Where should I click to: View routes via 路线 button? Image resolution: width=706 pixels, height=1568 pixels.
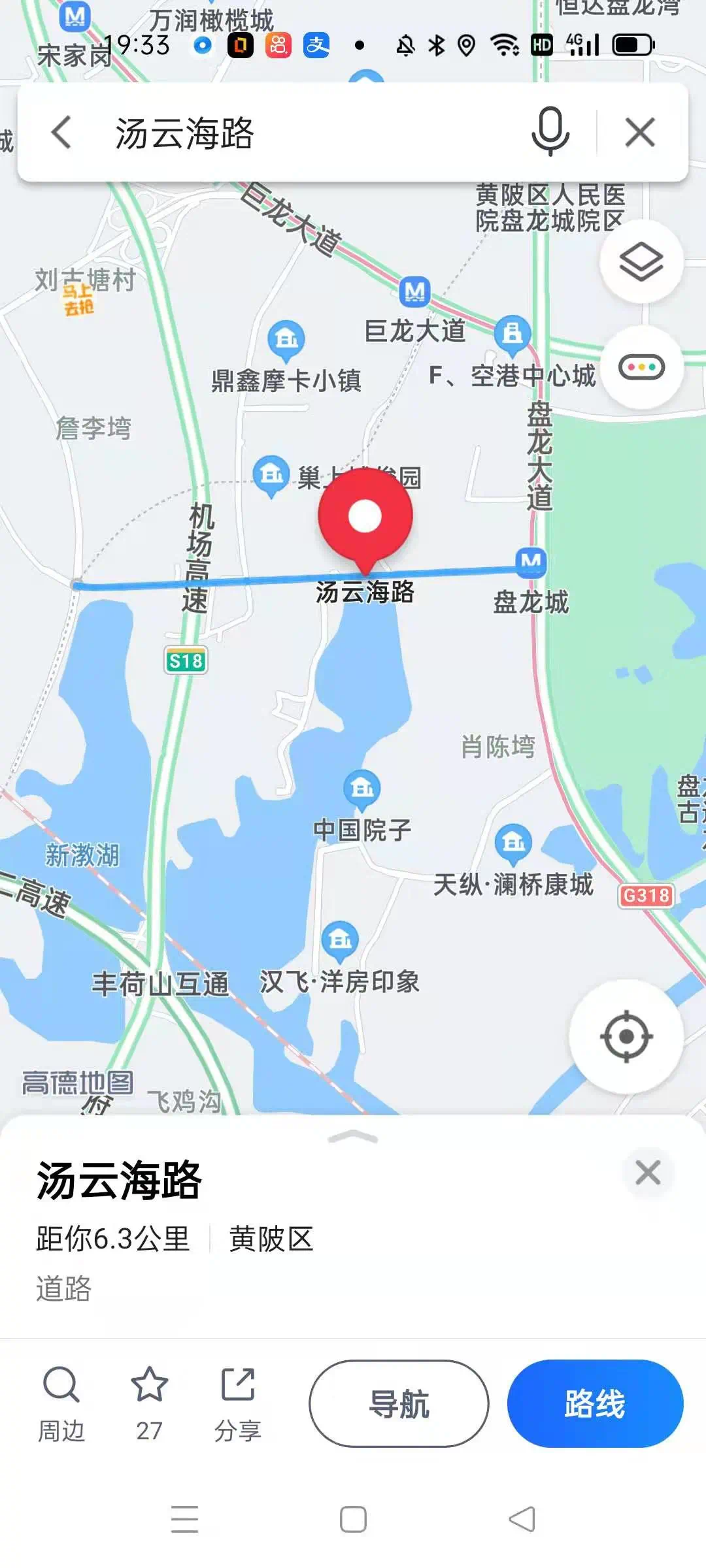click(595, 1403)
